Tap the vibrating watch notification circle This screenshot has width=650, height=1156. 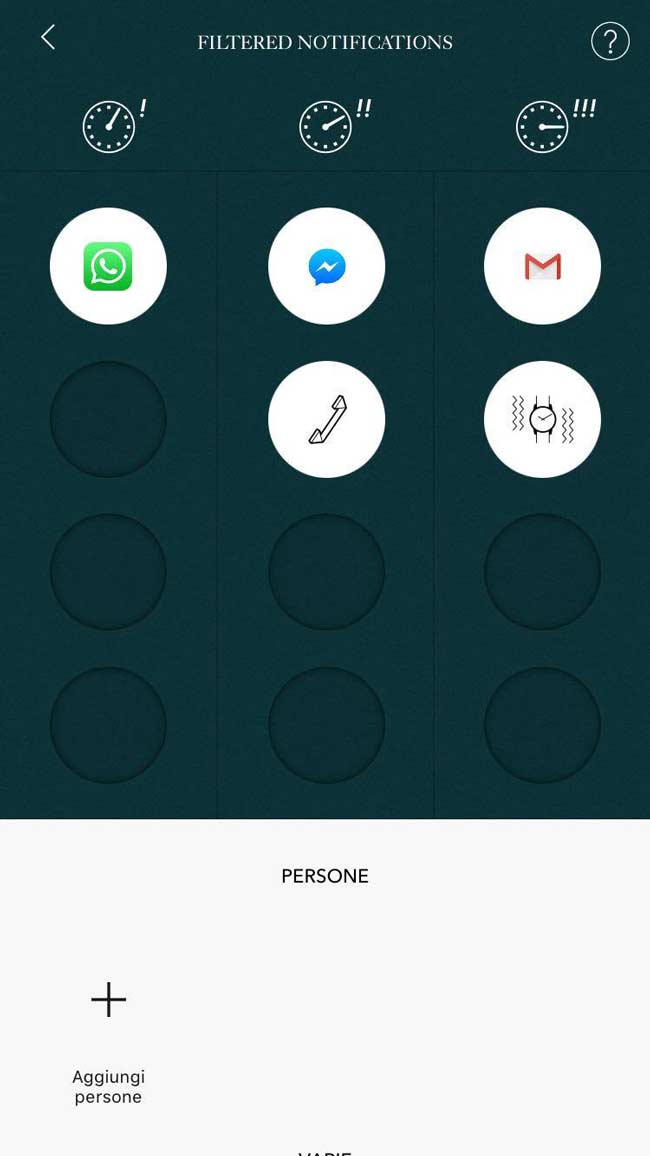tap(542, 419)
